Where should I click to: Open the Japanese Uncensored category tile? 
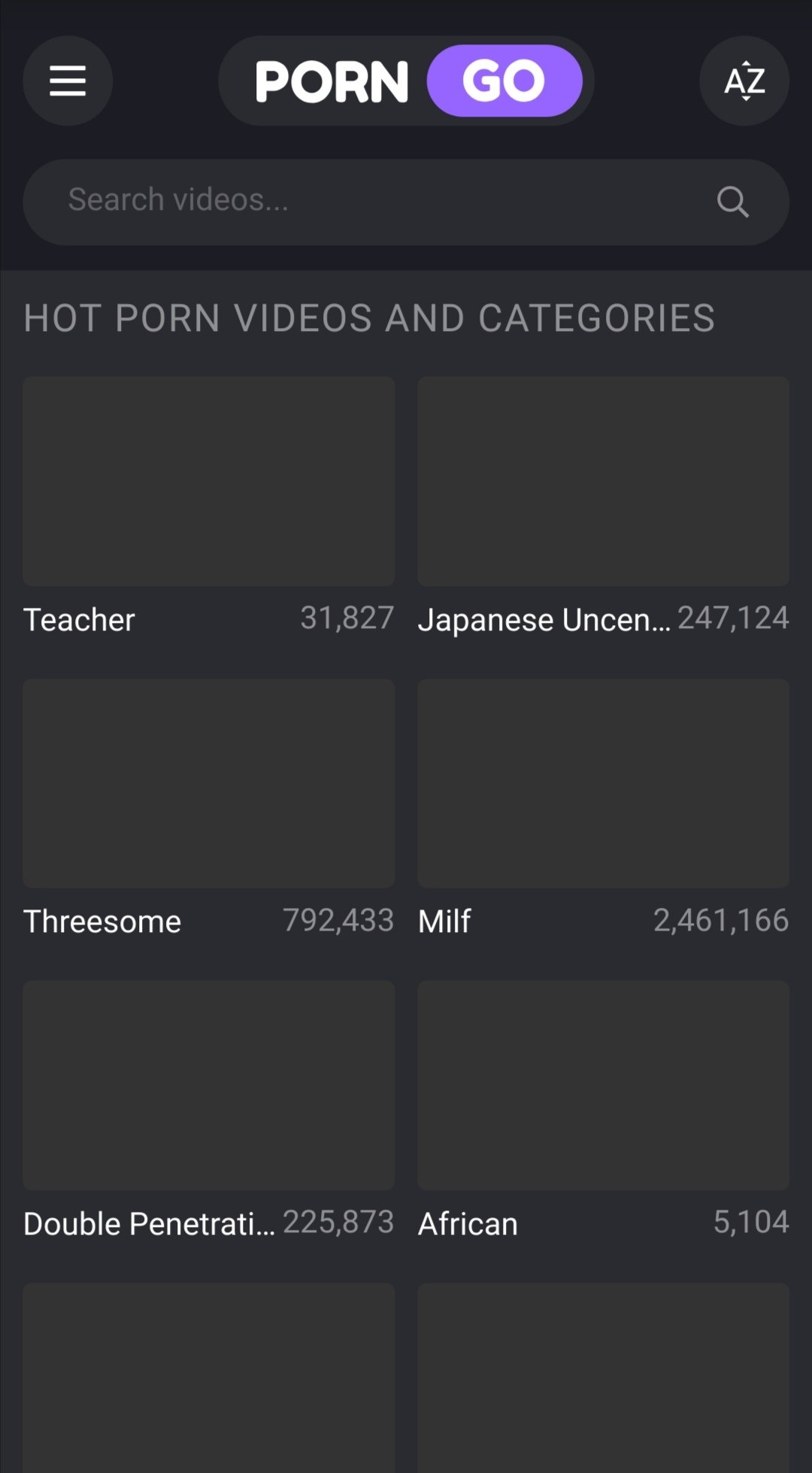(x=603, y=481)
